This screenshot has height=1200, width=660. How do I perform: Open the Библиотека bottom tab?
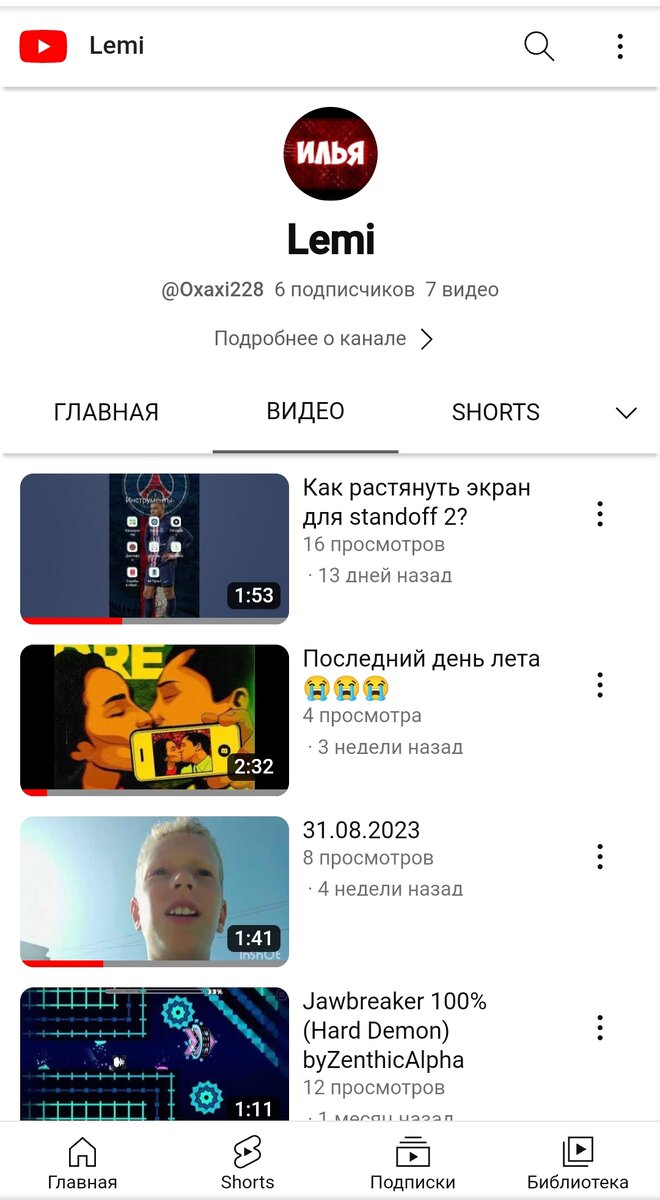(577, 1164)
